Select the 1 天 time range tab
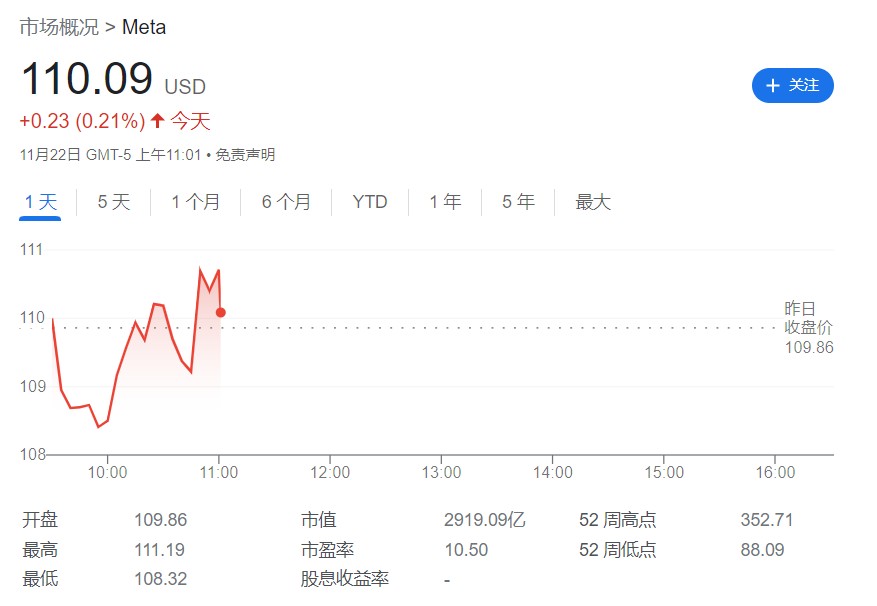The image size is (877, 606). (41, 202)
